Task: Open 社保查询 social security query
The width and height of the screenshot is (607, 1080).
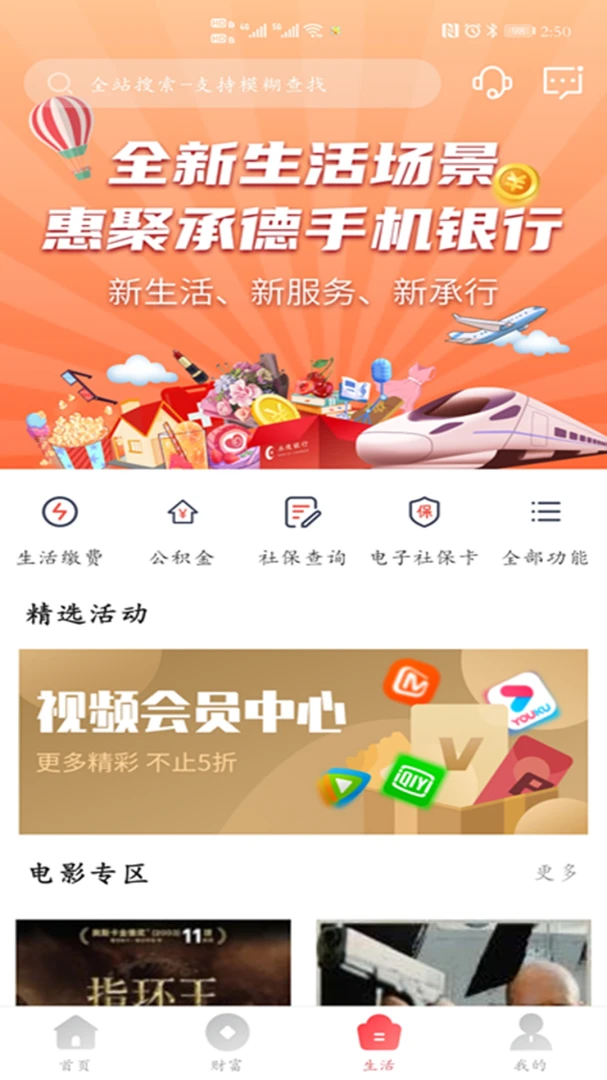Action: click(302, 531)
